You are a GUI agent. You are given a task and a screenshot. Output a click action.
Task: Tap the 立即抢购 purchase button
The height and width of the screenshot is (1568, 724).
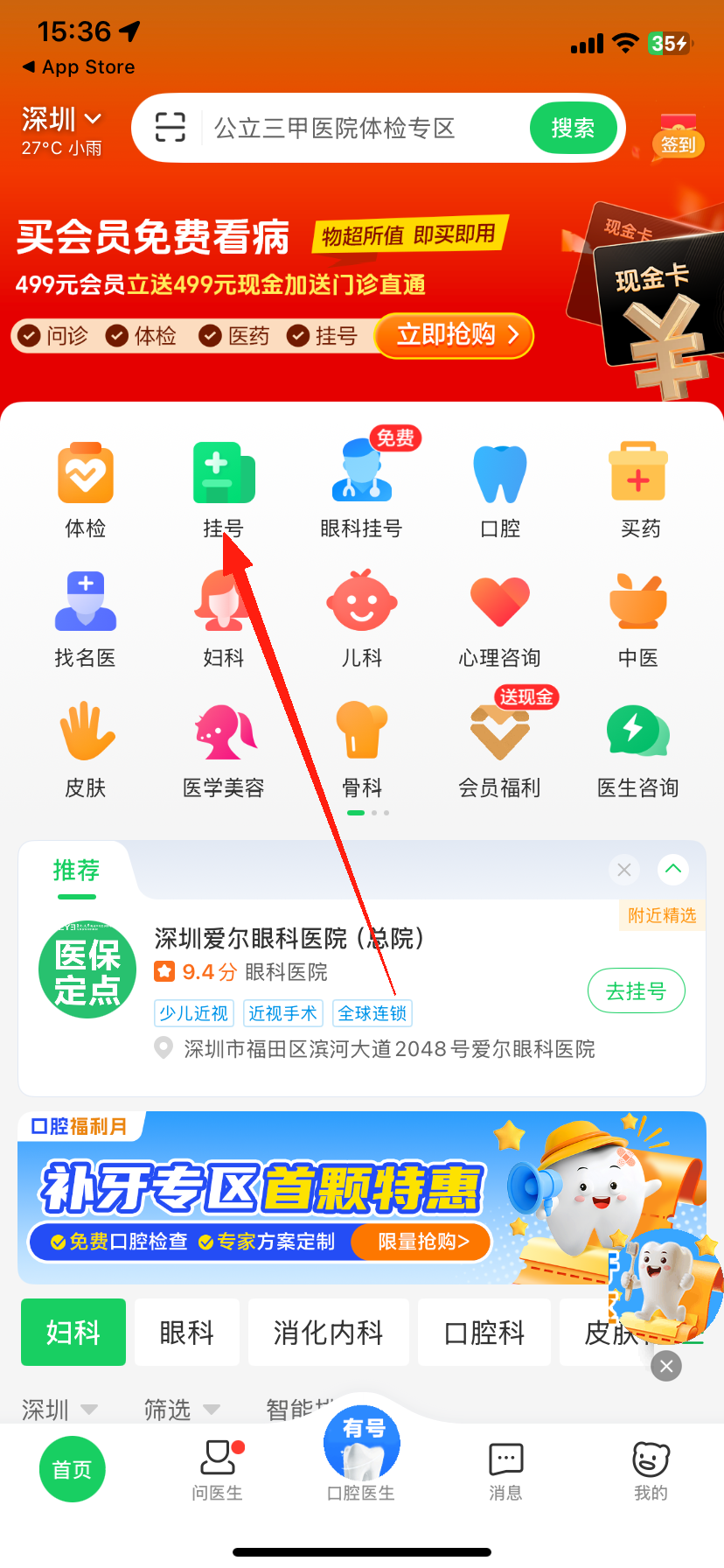[x=454, y=335]
